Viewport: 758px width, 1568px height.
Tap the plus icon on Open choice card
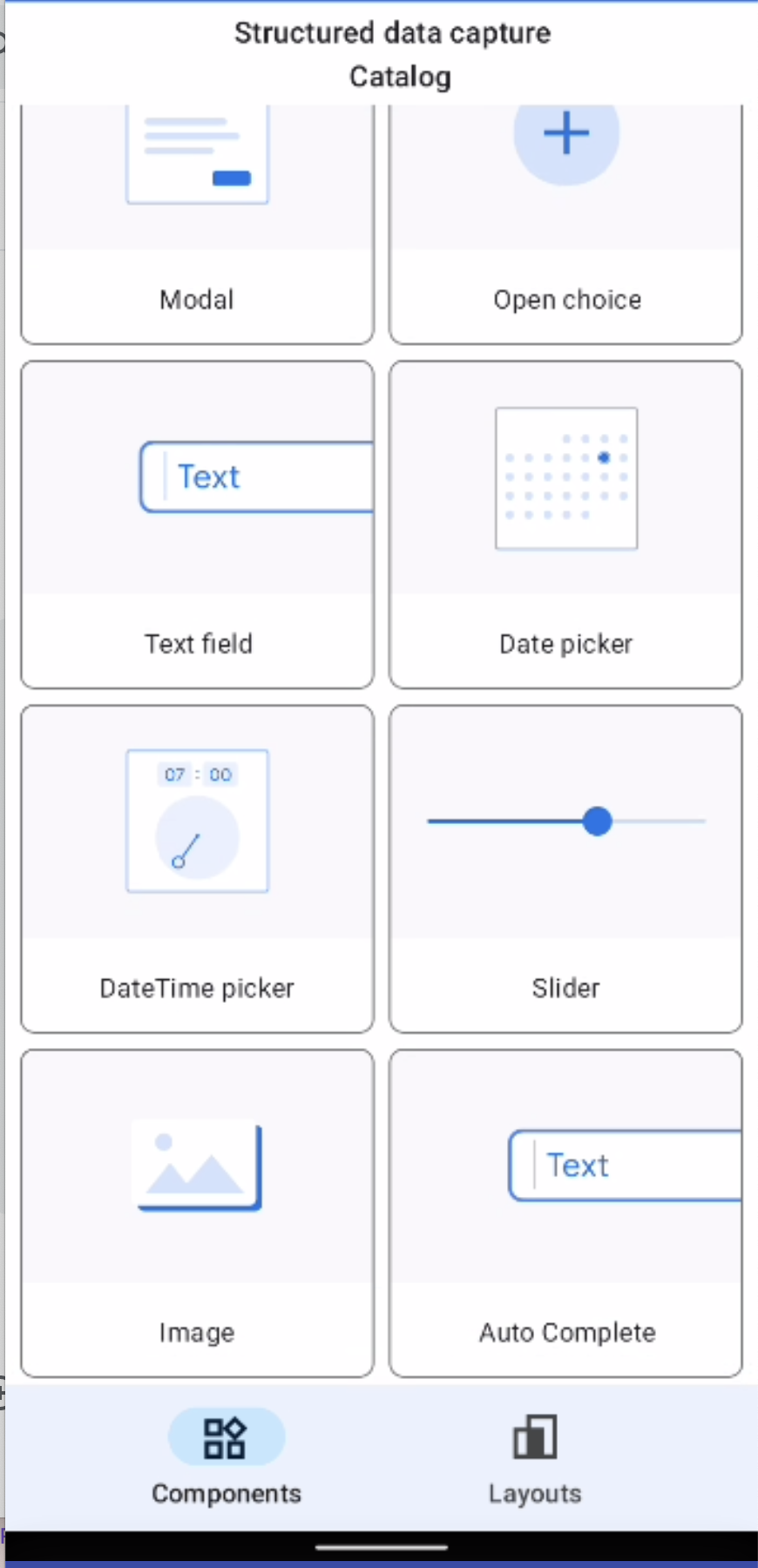click(x=565, y=132)
